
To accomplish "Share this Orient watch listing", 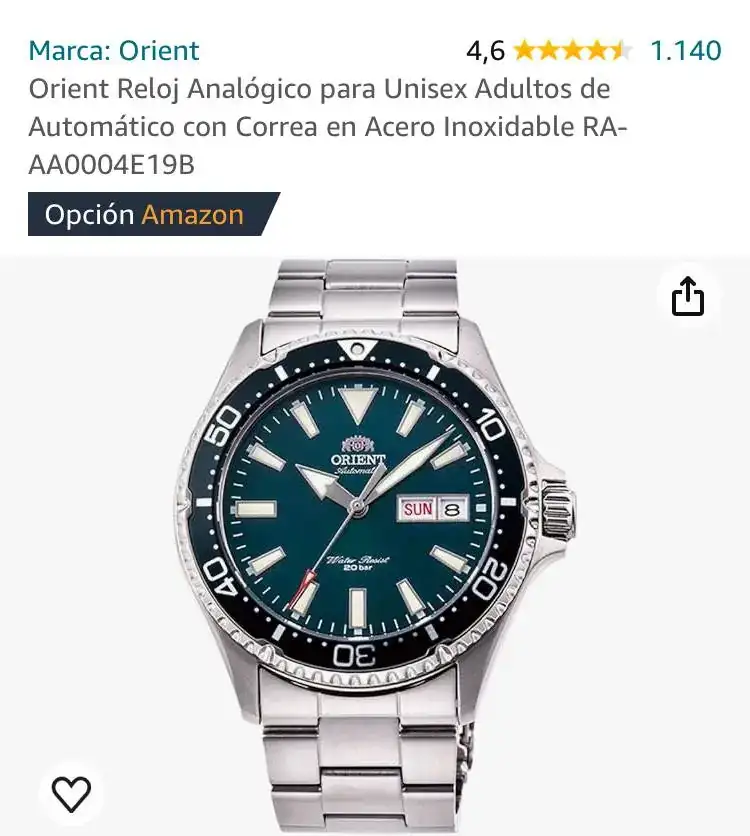I will (x=688, y=297).
